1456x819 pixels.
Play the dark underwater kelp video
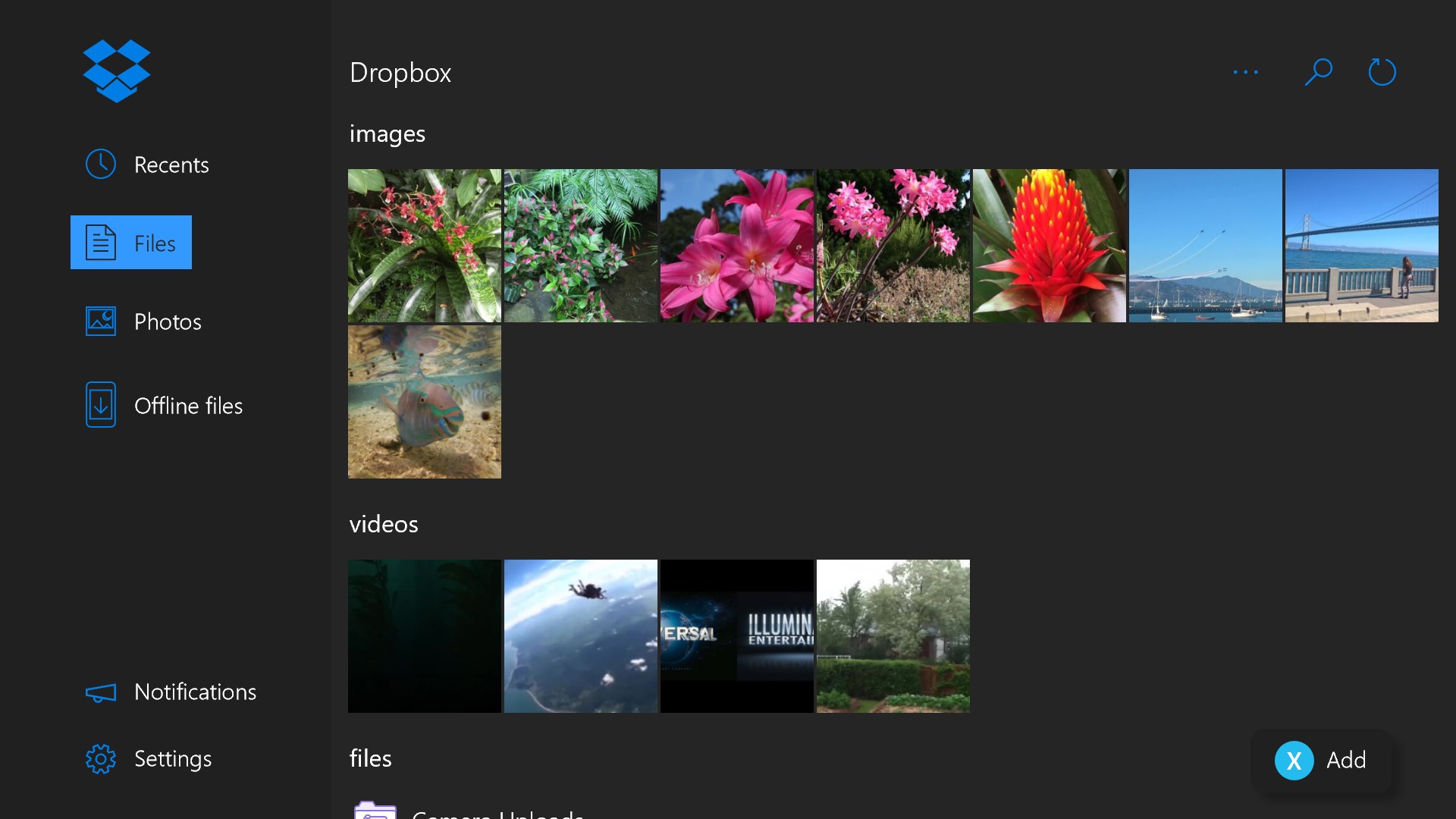424,636
